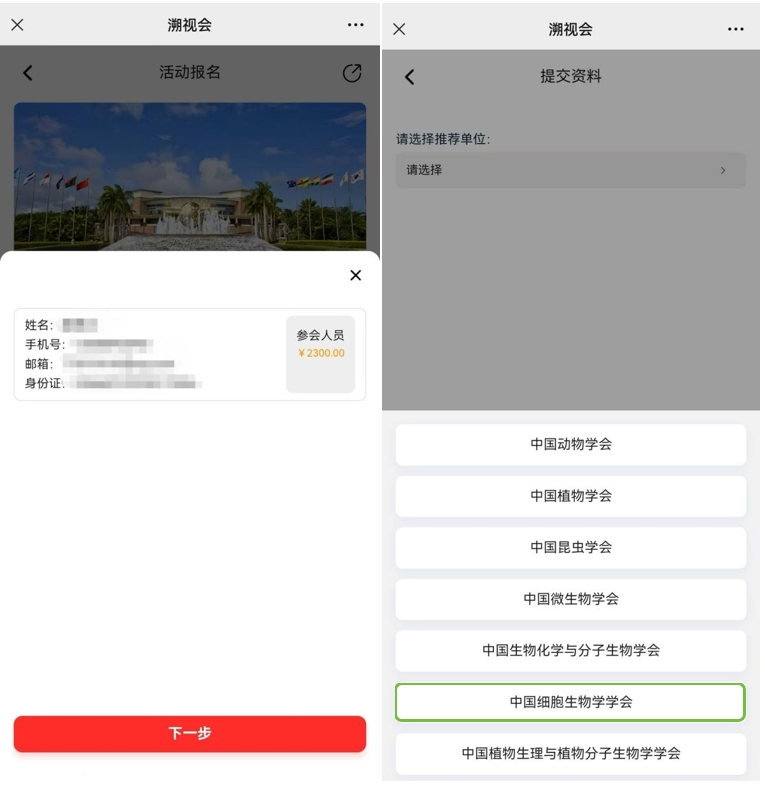Choose 中国植物学会

(x=570, y=496)
